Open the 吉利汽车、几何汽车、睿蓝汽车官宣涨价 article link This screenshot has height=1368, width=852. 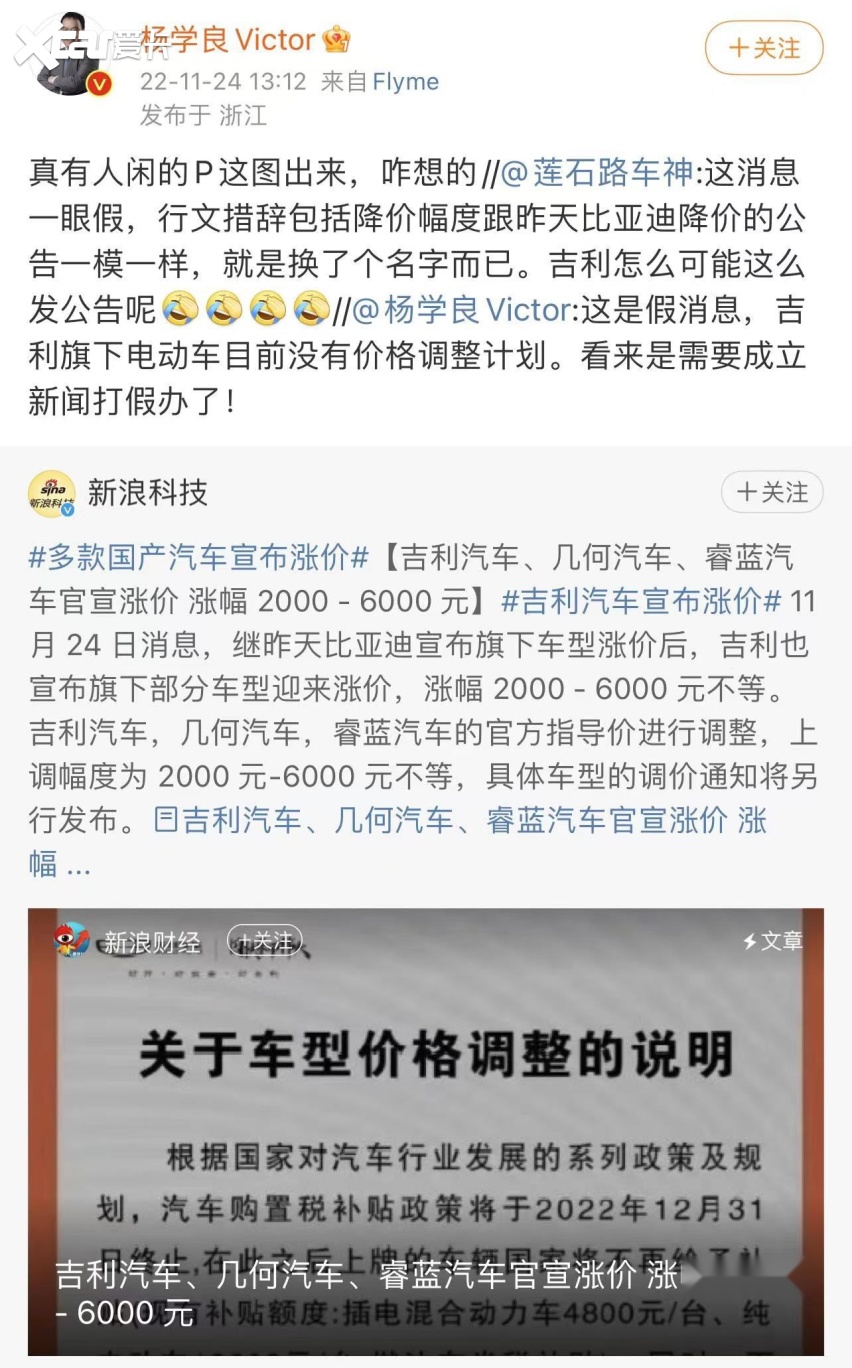point(460,821)
